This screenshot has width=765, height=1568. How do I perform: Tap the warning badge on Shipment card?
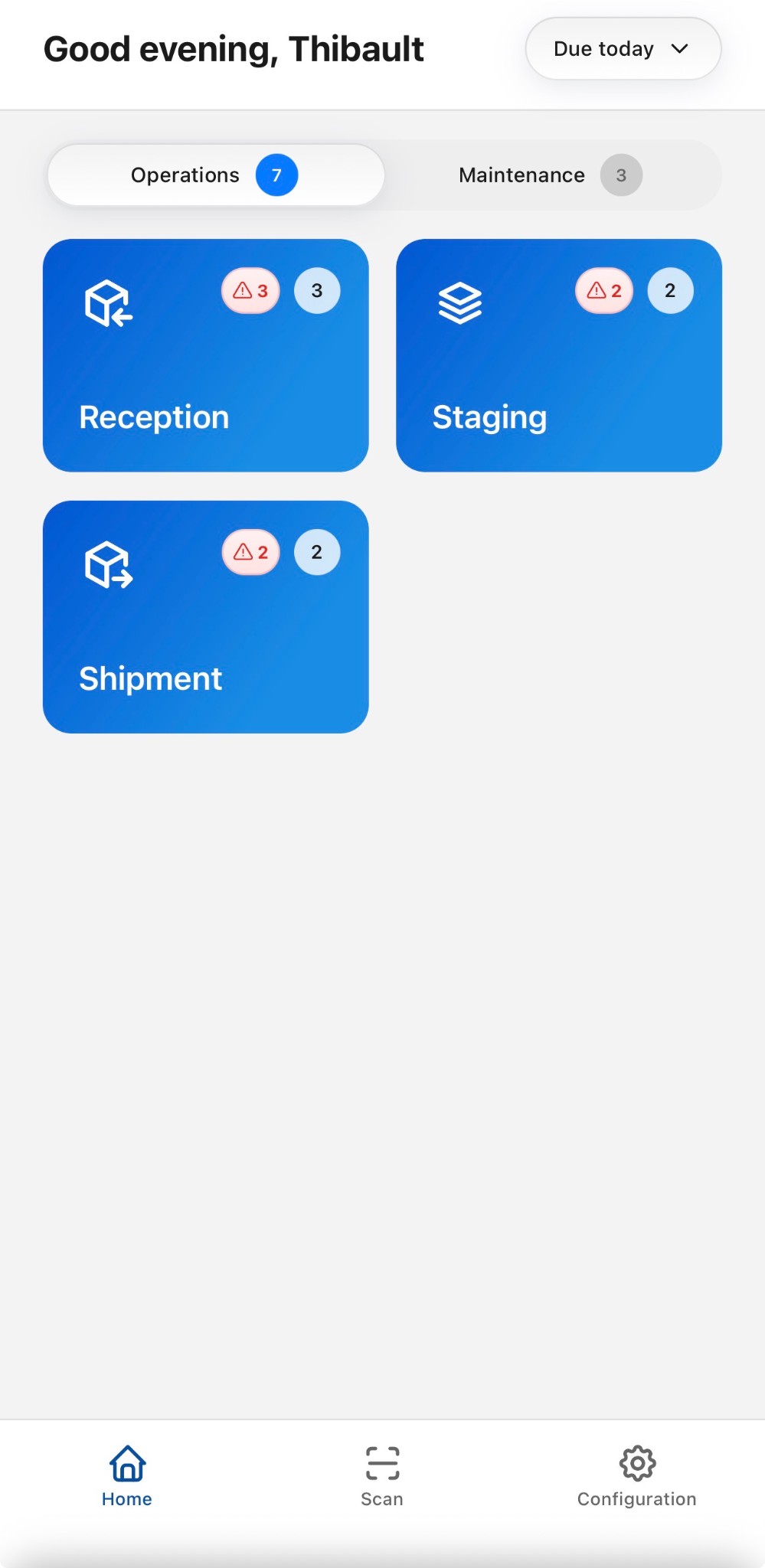[250, 552]
